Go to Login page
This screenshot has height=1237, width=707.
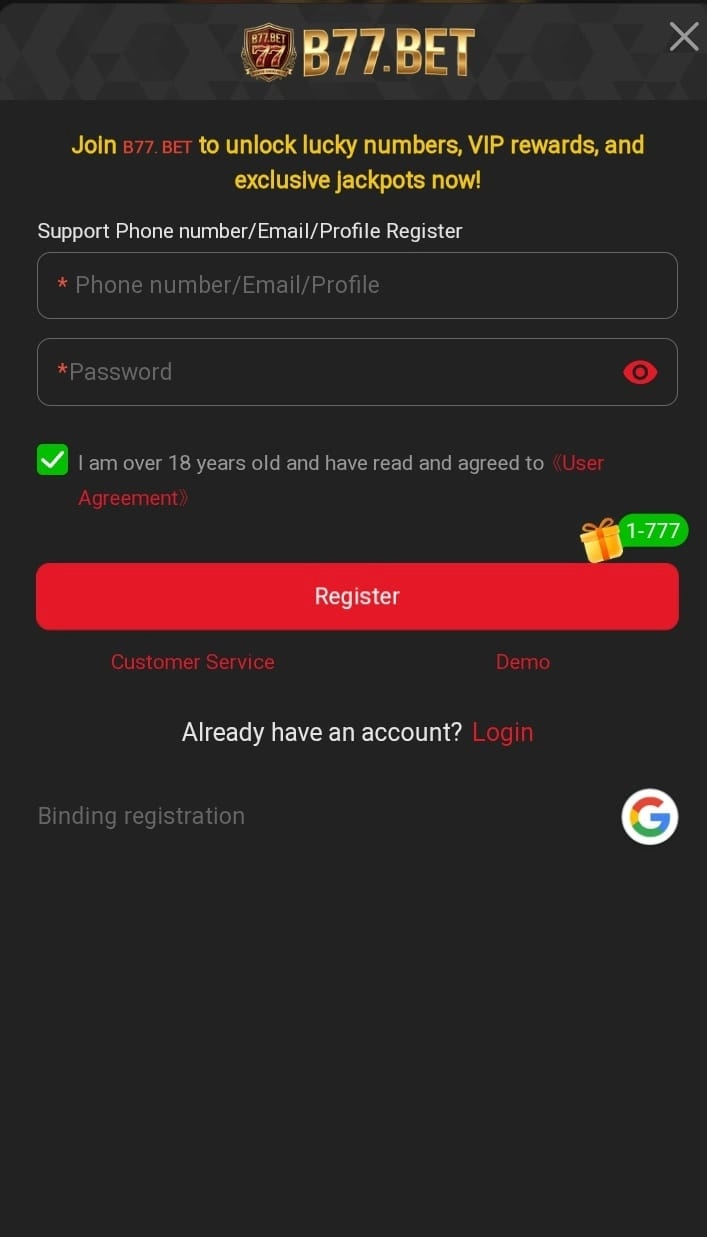[503, 732]
